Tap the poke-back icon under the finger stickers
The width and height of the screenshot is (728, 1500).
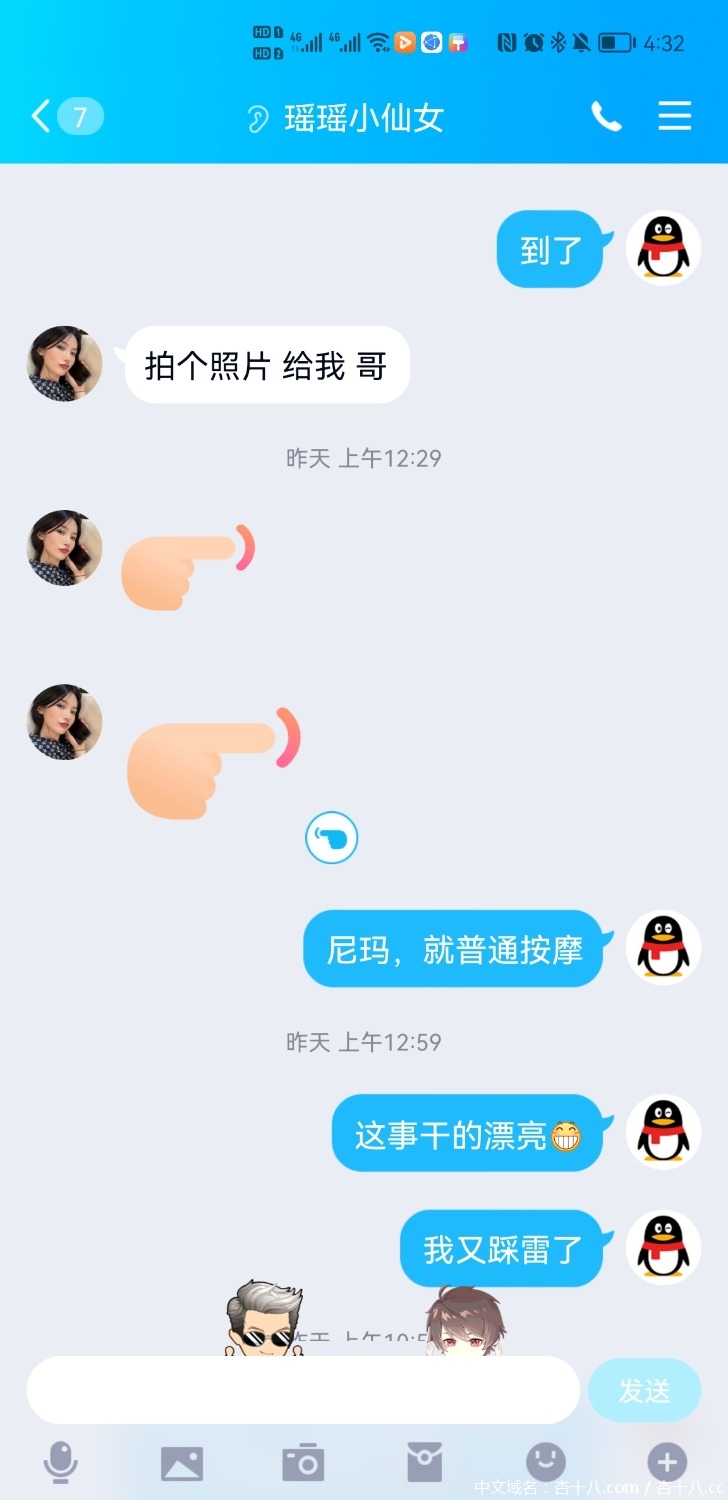point(331,838)
